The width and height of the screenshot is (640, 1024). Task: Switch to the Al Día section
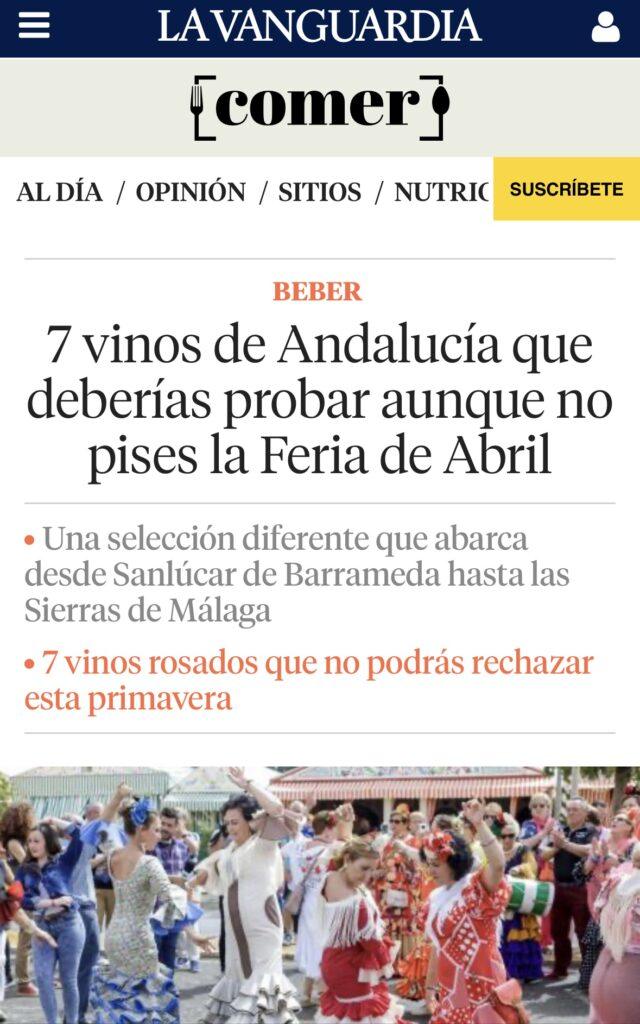[x=59, y=192]
